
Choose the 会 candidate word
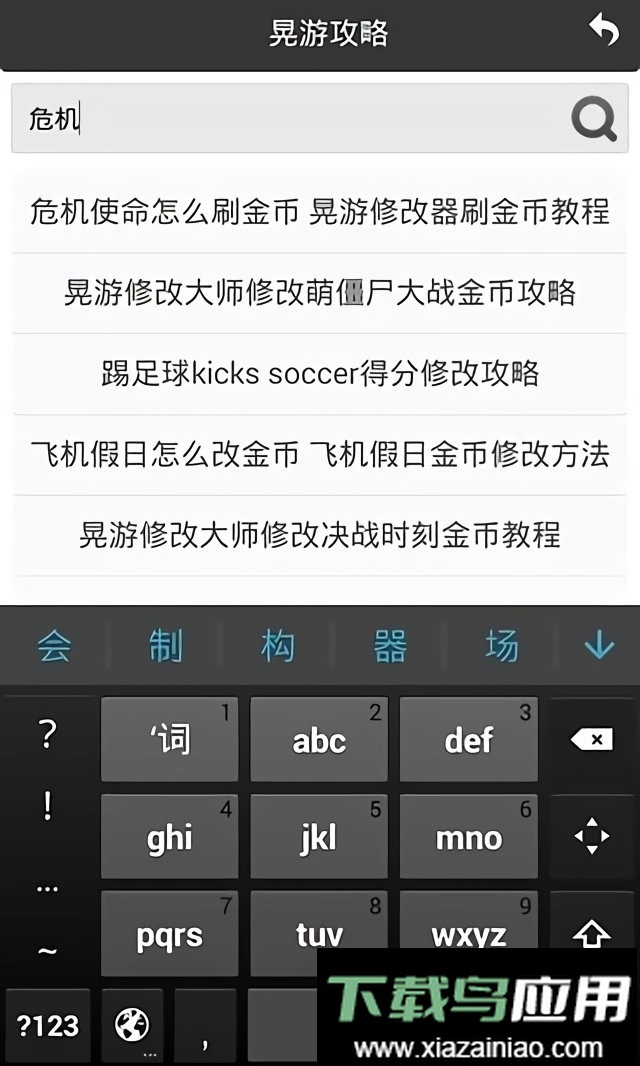coord(55,647)
